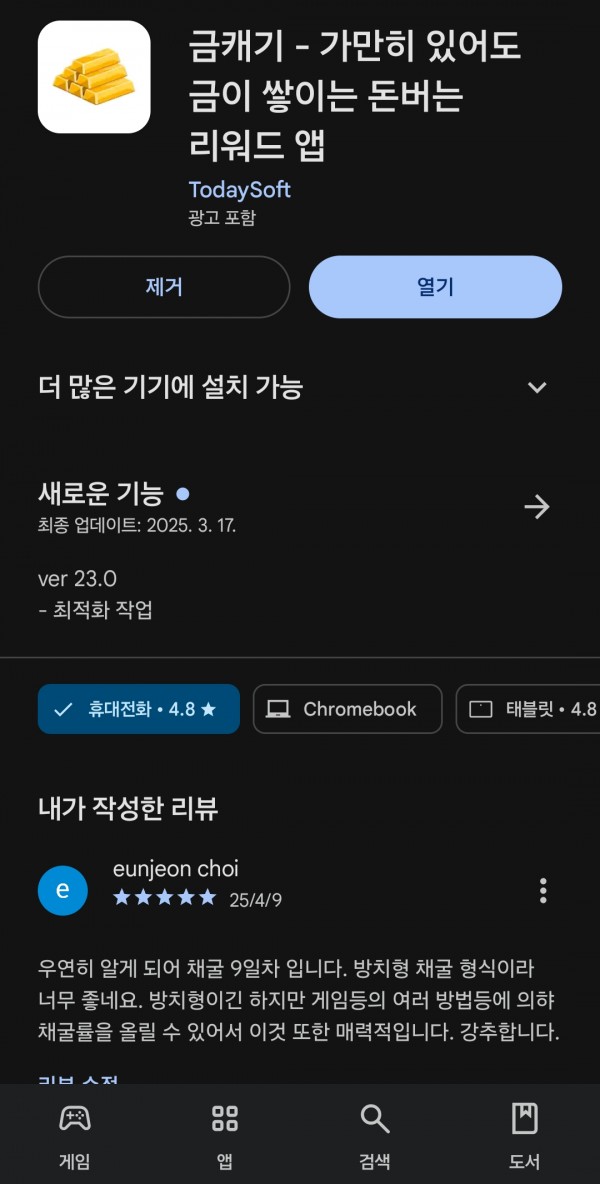Switch to the 게임 tab
Viewport: 600px width, 1184px height.
point(75,1134)
